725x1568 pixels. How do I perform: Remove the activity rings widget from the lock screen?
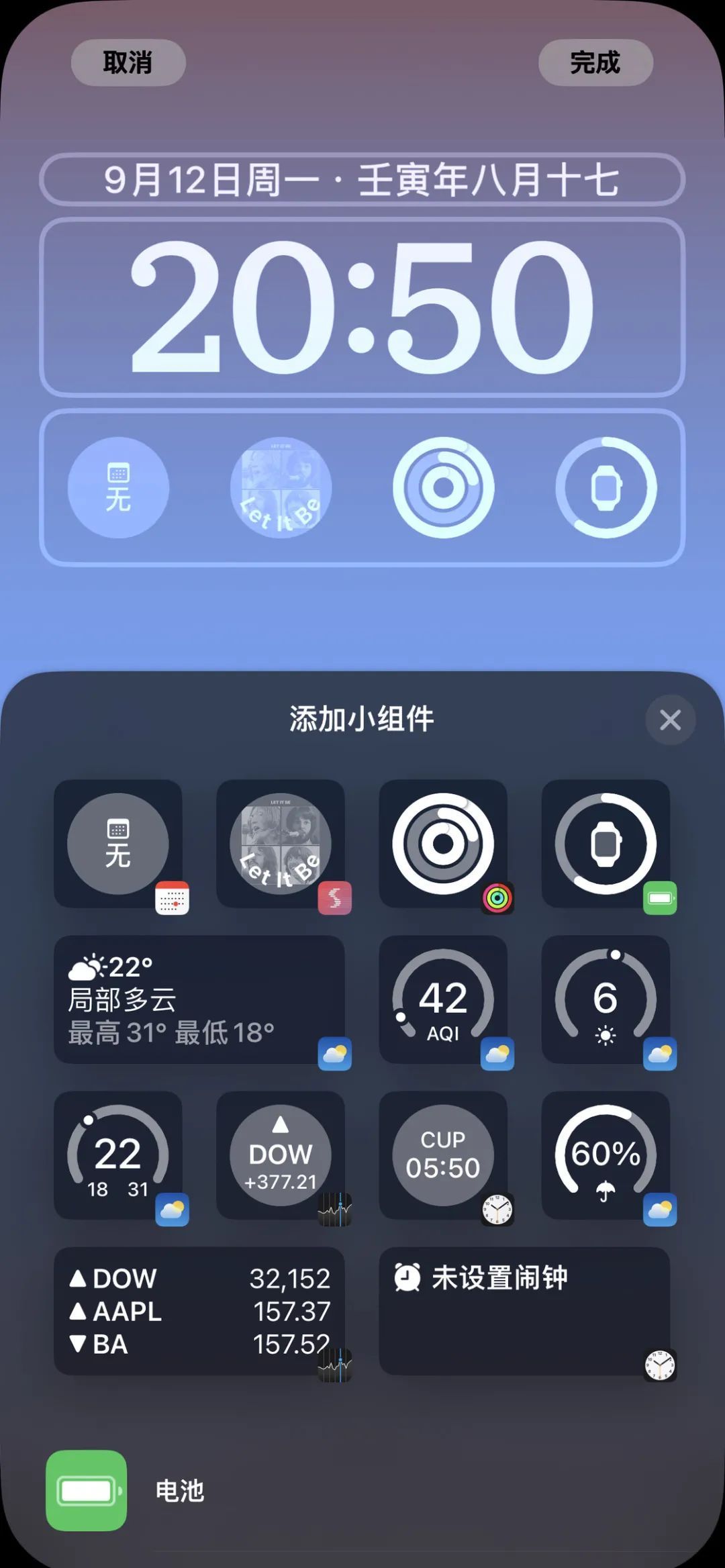[x=443, y=487]
